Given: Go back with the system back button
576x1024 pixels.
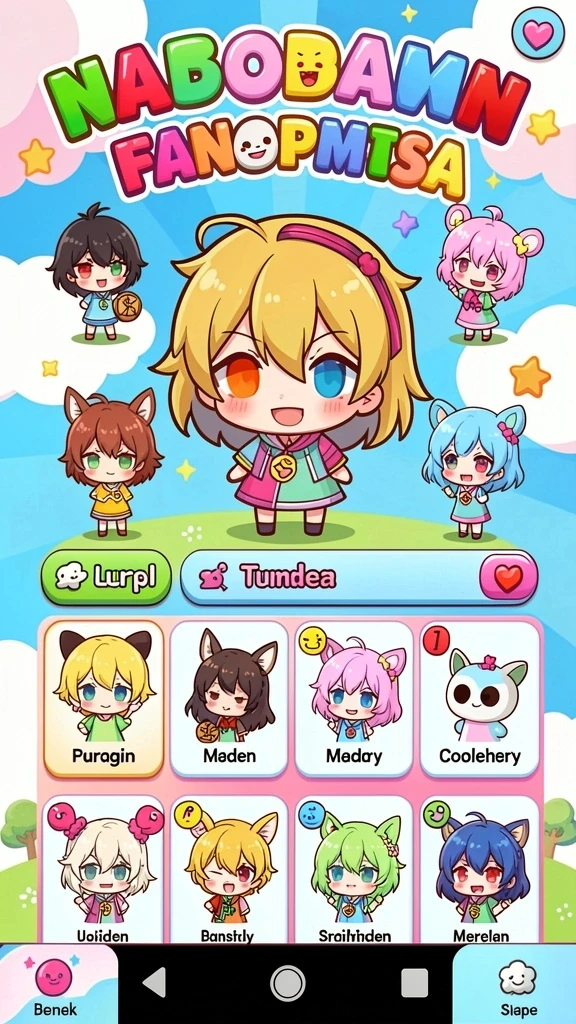Looking at the screenshot, I should 155,982.
